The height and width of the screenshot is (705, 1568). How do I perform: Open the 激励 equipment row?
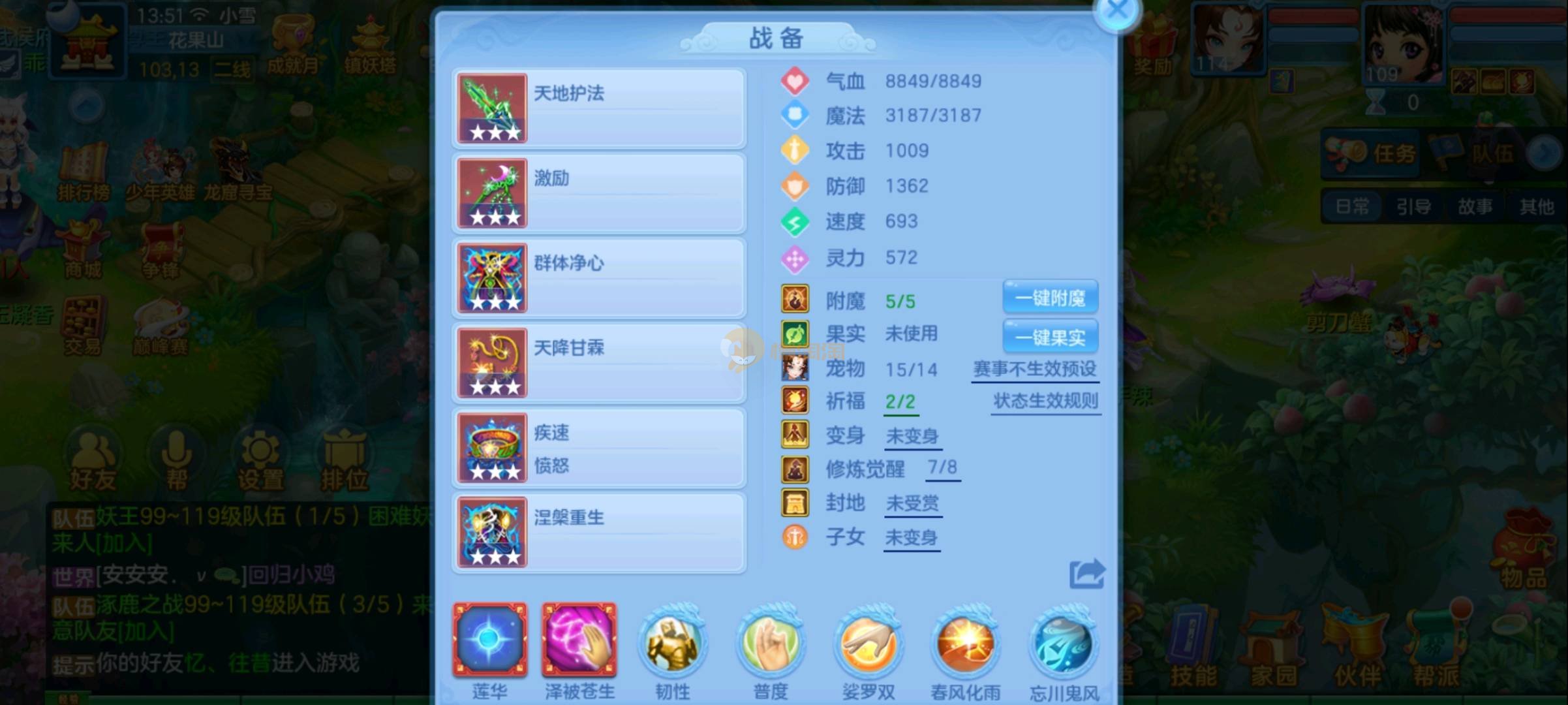599,193
